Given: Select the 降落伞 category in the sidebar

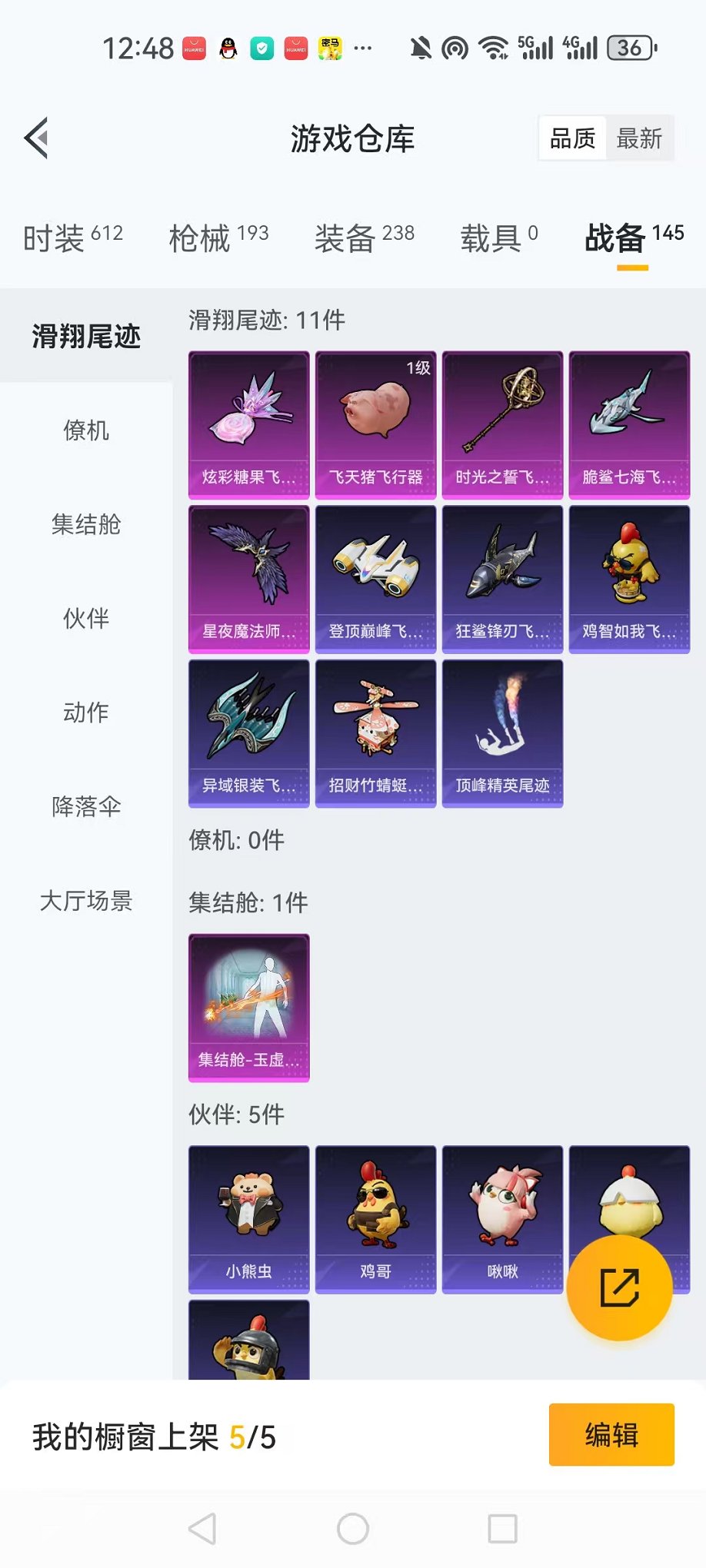Looking at the screenshot, I should click(x=85, y=807).
